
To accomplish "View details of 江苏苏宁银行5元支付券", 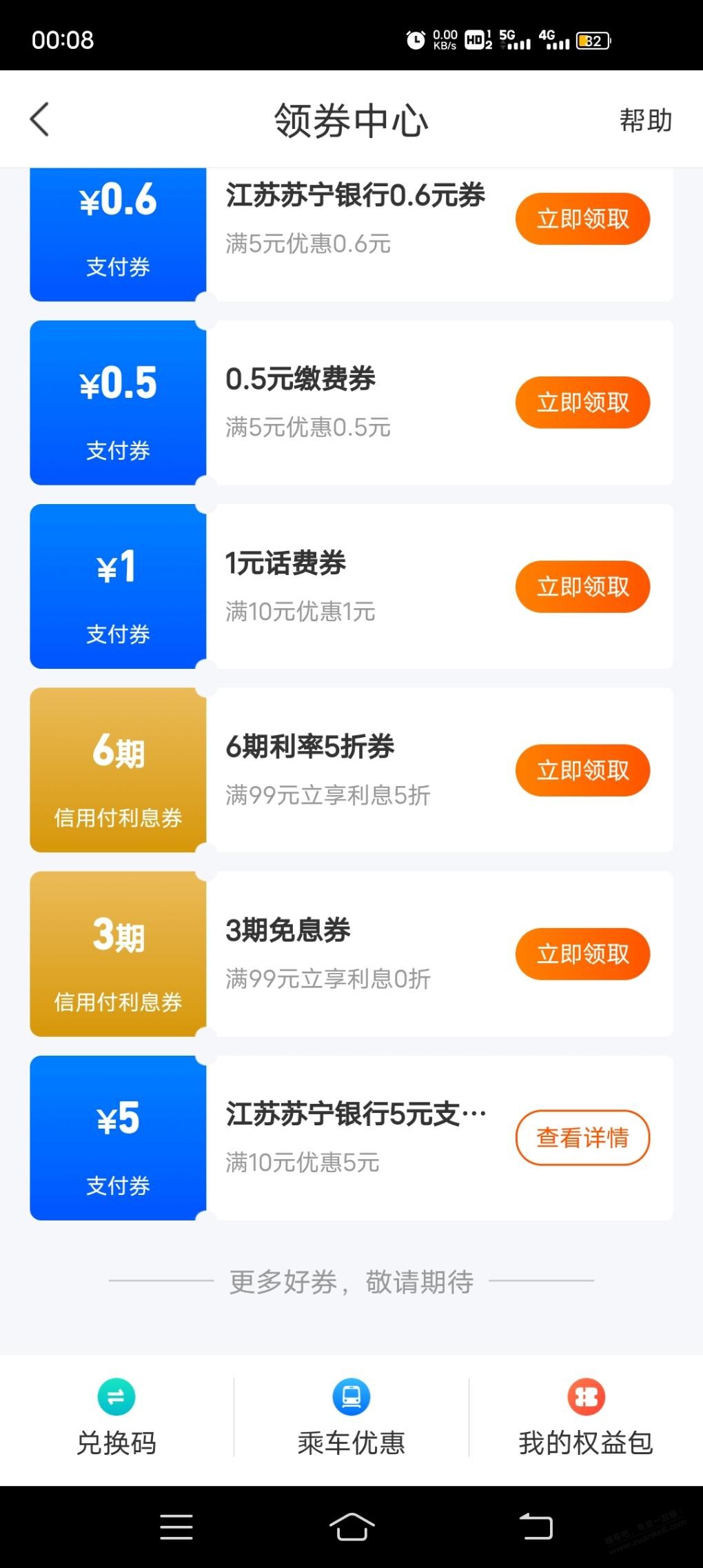I will (582, 1138).
